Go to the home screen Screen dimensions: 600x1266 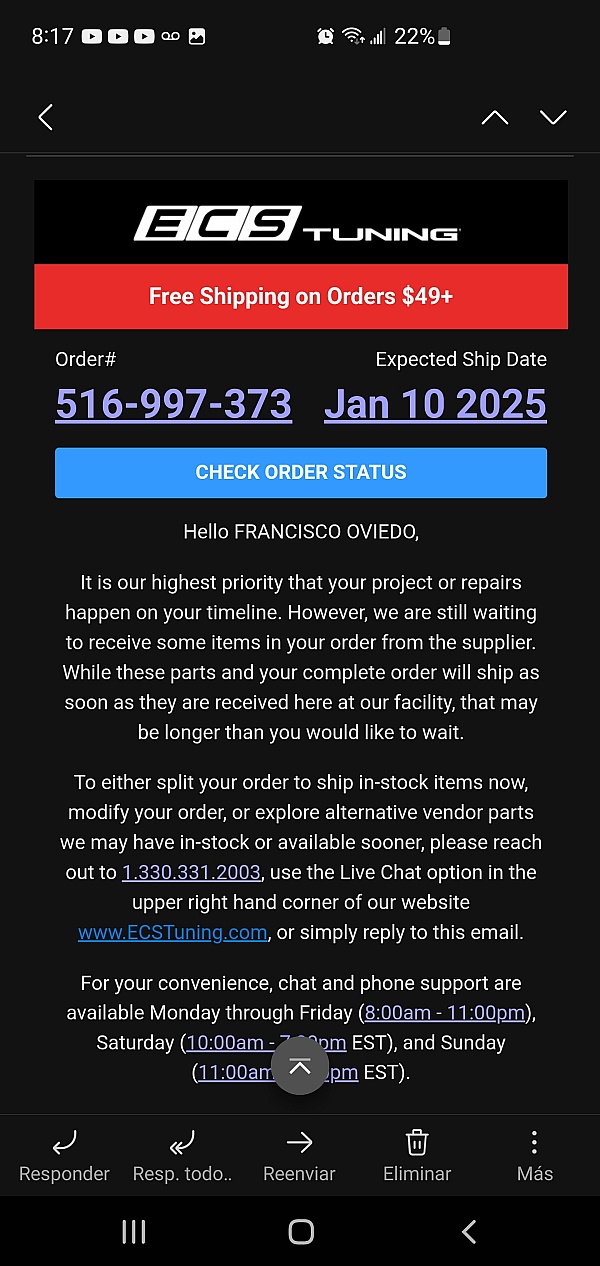pyautogui.click(x=301, y=1232)
